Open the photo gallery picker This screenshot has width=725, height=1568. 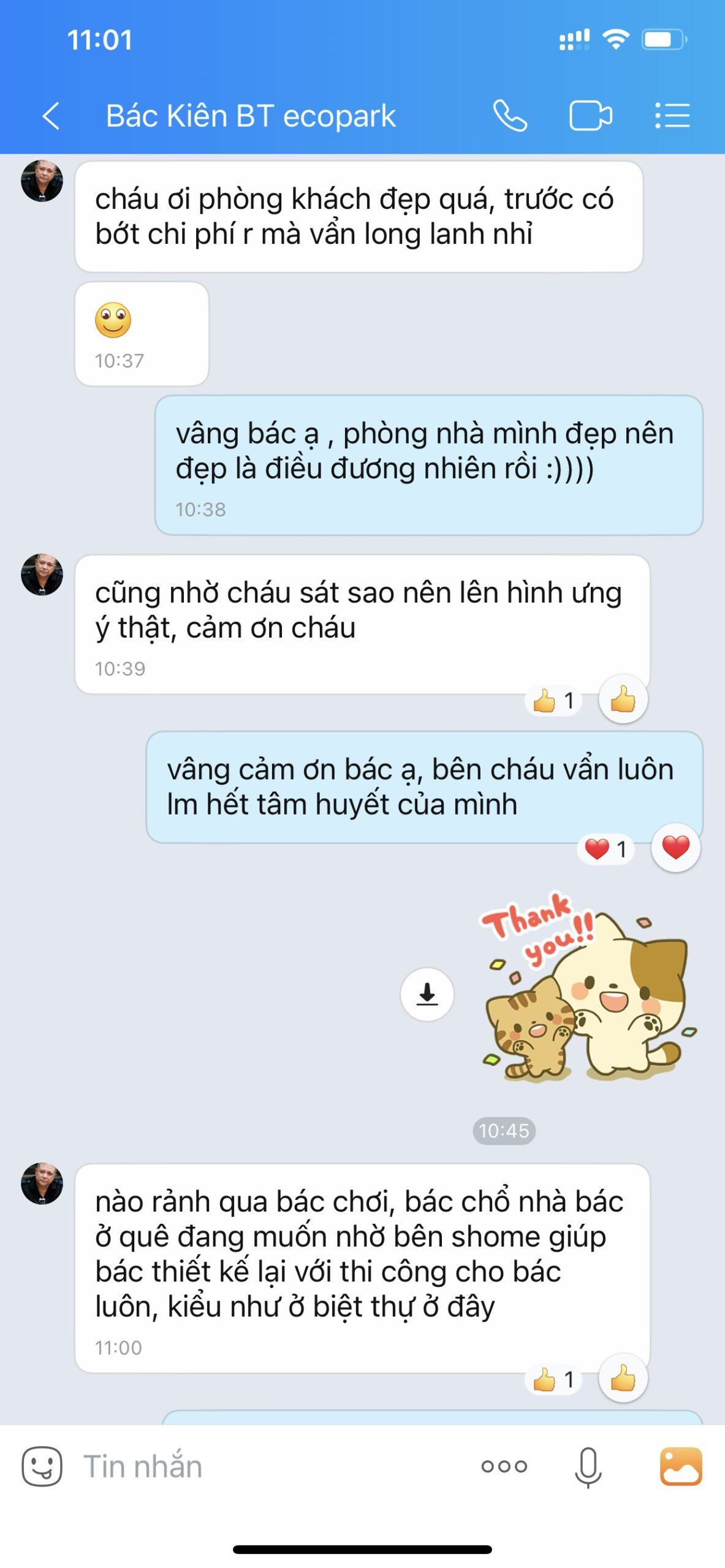(x=680, y=1466)
